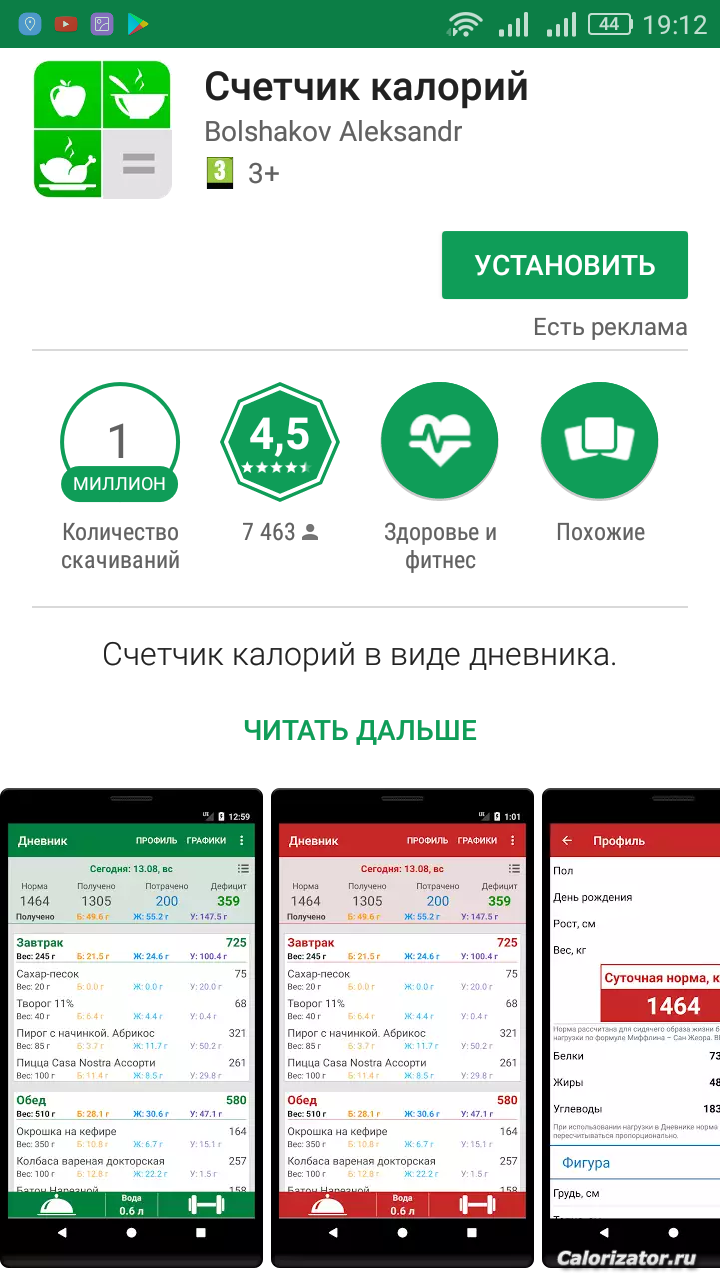Screen dimensions: 720x1280
Task: Open the 4,5 rating reviews badge
Action: (280, 440)
